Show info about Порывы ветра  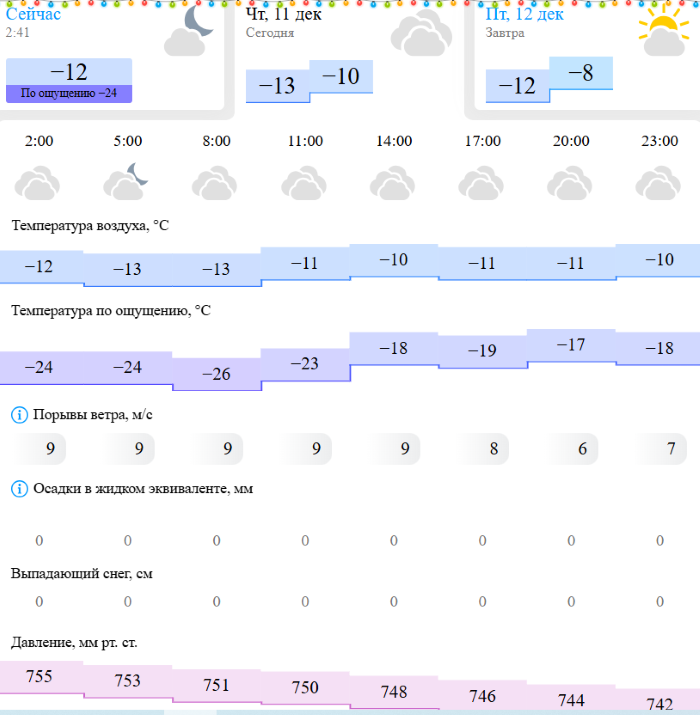point(19,415)
